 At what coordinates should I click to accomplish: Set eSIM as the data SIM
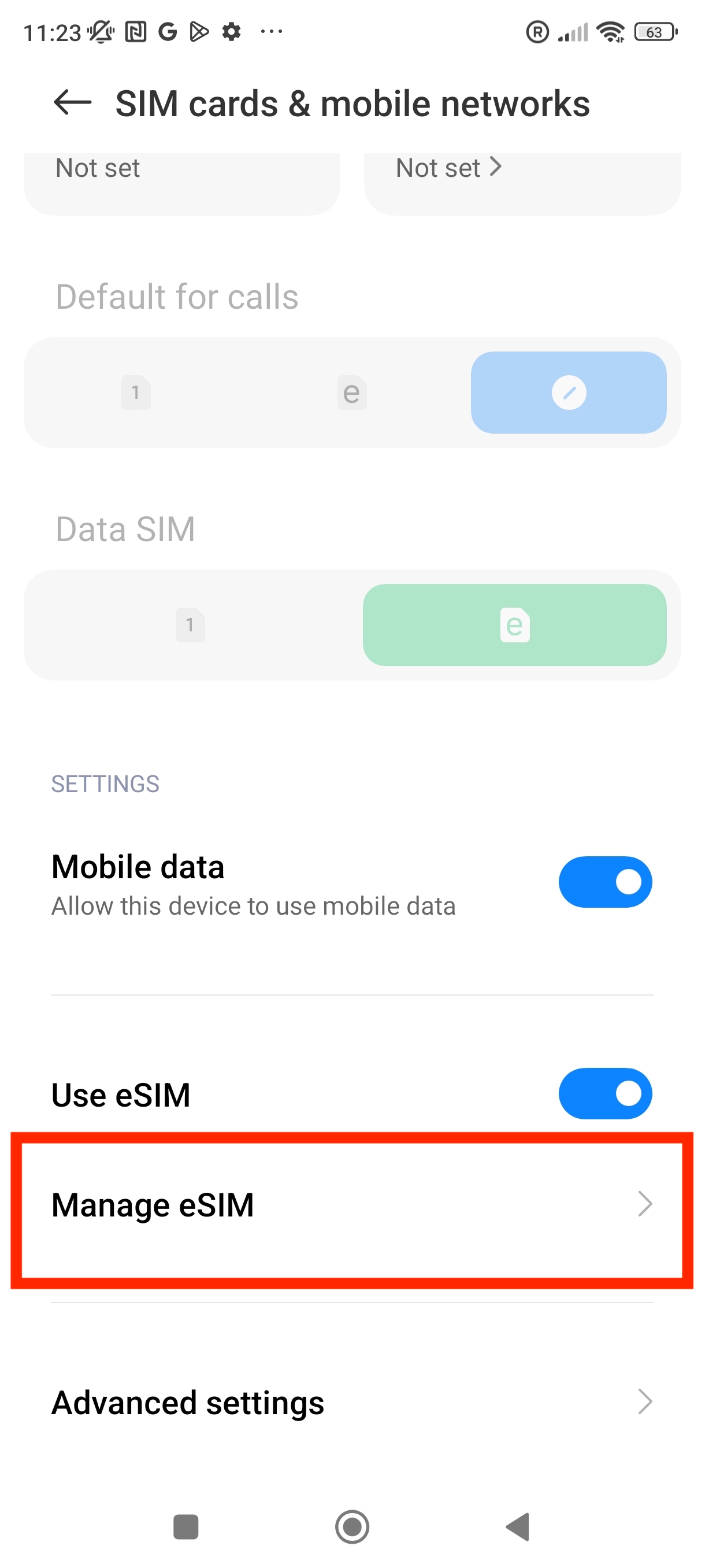pyautogui.click(x=514, y=625)
